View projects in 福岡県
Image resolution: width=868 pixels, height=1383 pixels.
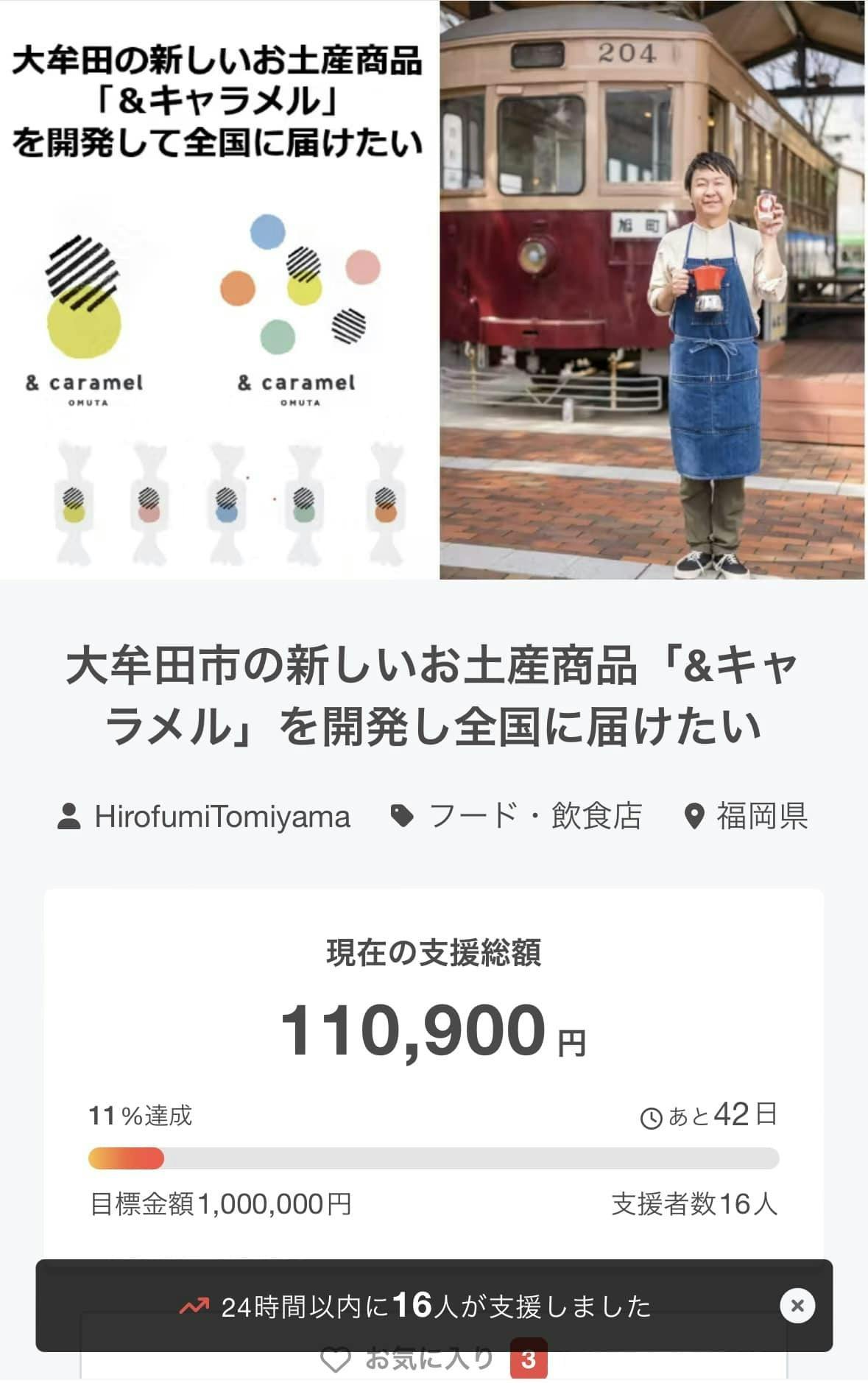click(761, 817)
